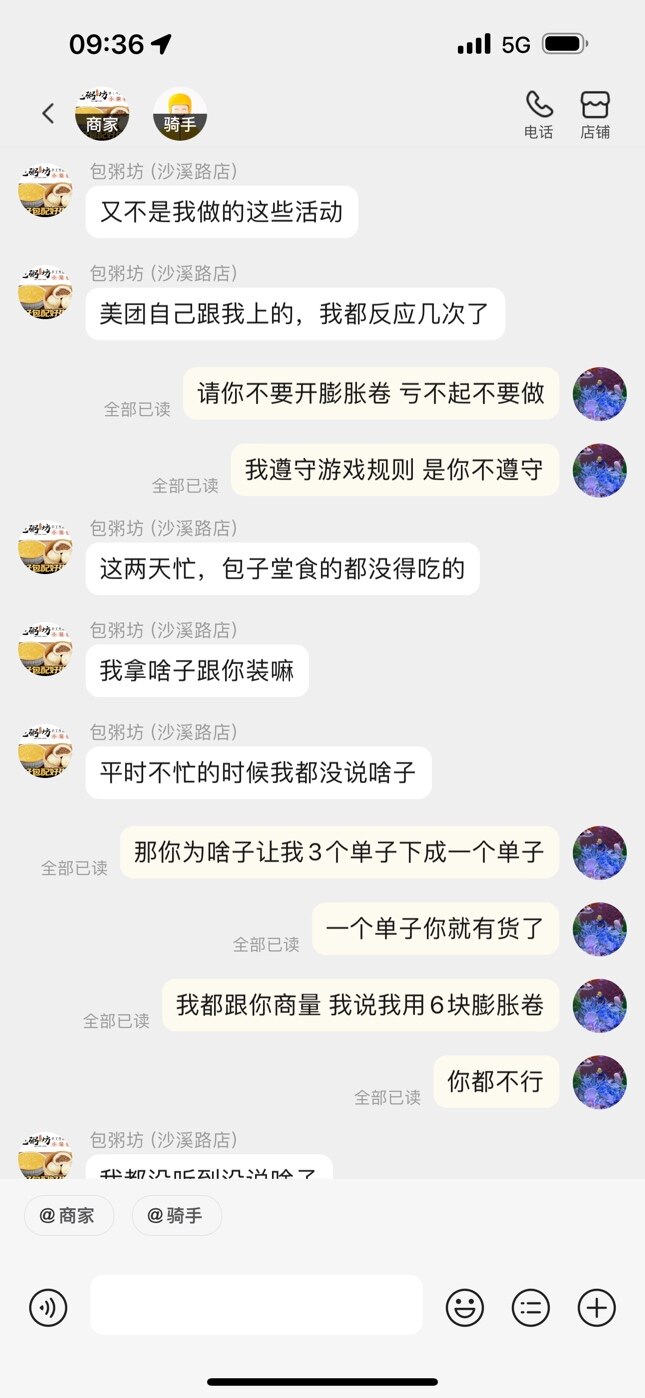Switch to voice message input
The image size is (645, 1398).
[48, 1307]
